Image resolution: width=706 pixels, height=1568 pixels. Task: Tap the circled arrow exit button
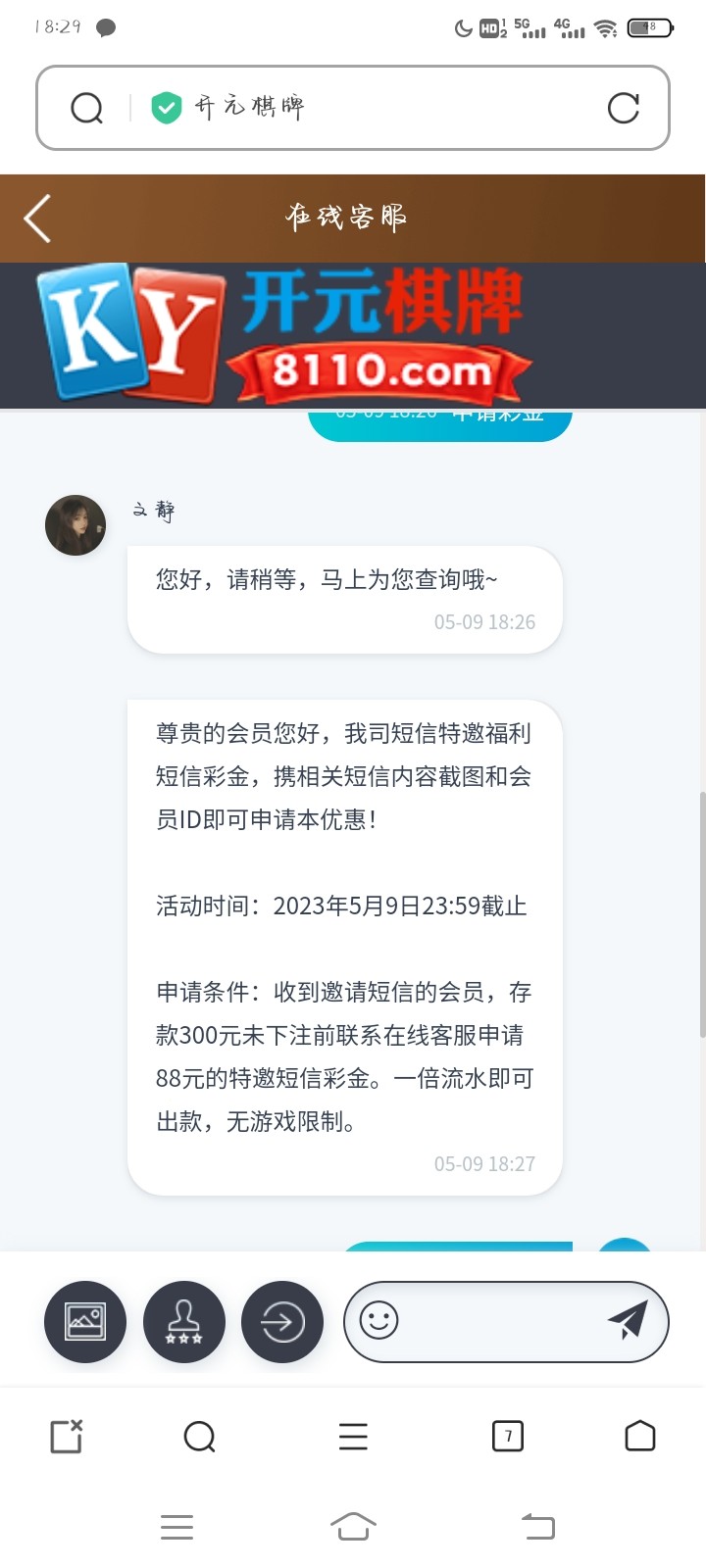pos(282,1322)
